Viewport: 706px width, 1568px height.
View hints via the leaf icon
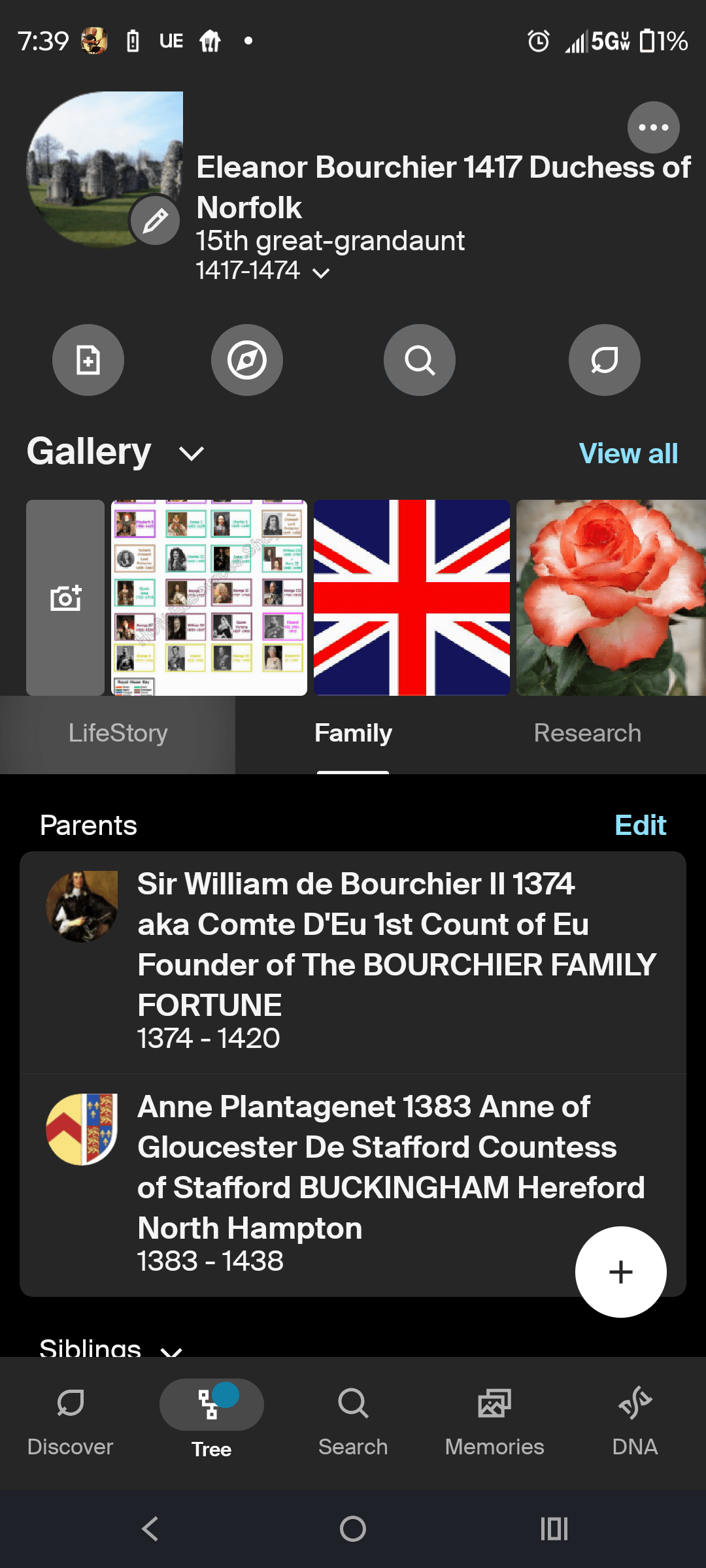point(604,360)
